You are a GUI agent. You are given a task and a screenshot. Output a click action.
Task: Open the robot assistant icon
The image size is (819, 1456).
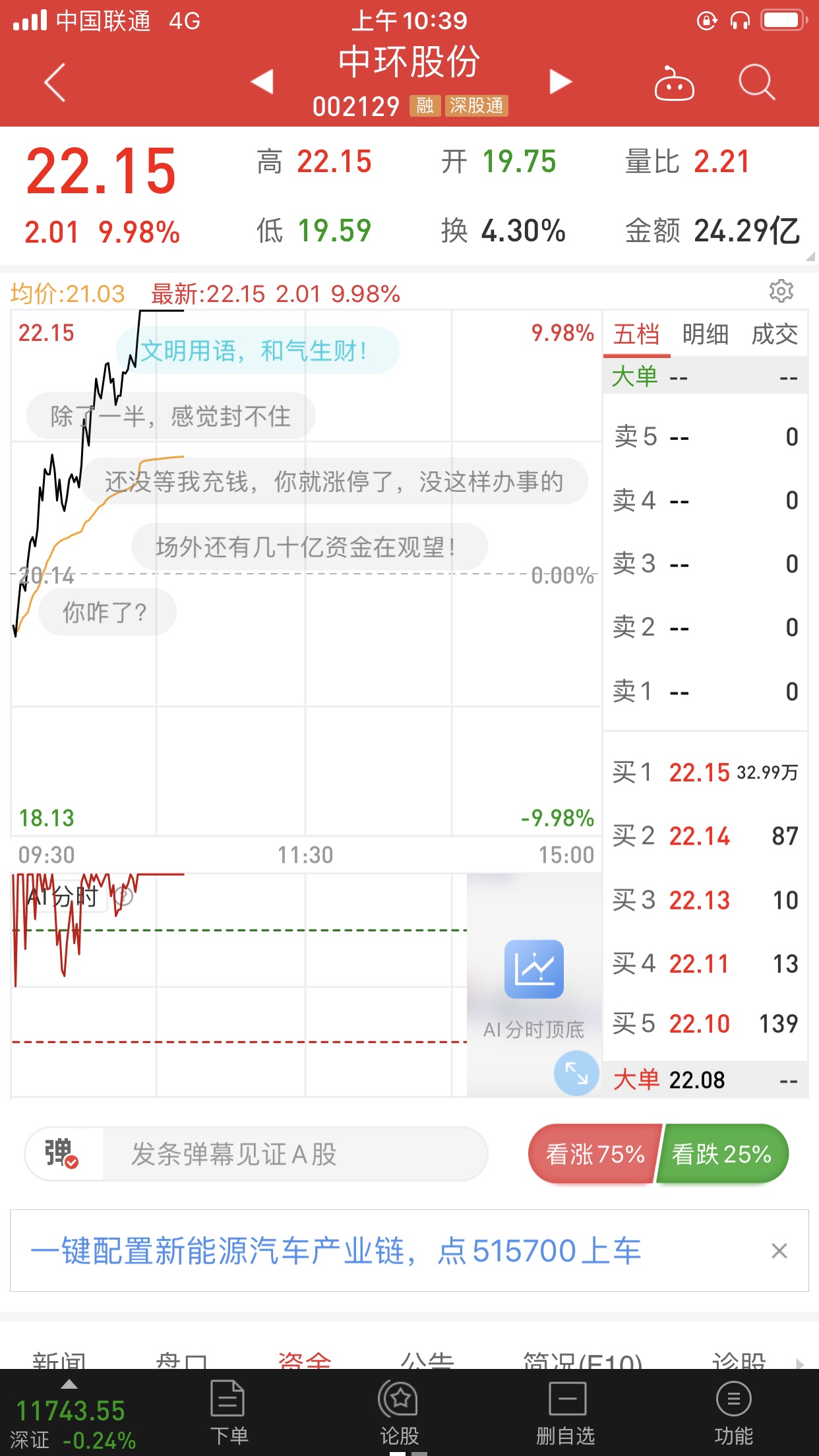pos(674,83)
